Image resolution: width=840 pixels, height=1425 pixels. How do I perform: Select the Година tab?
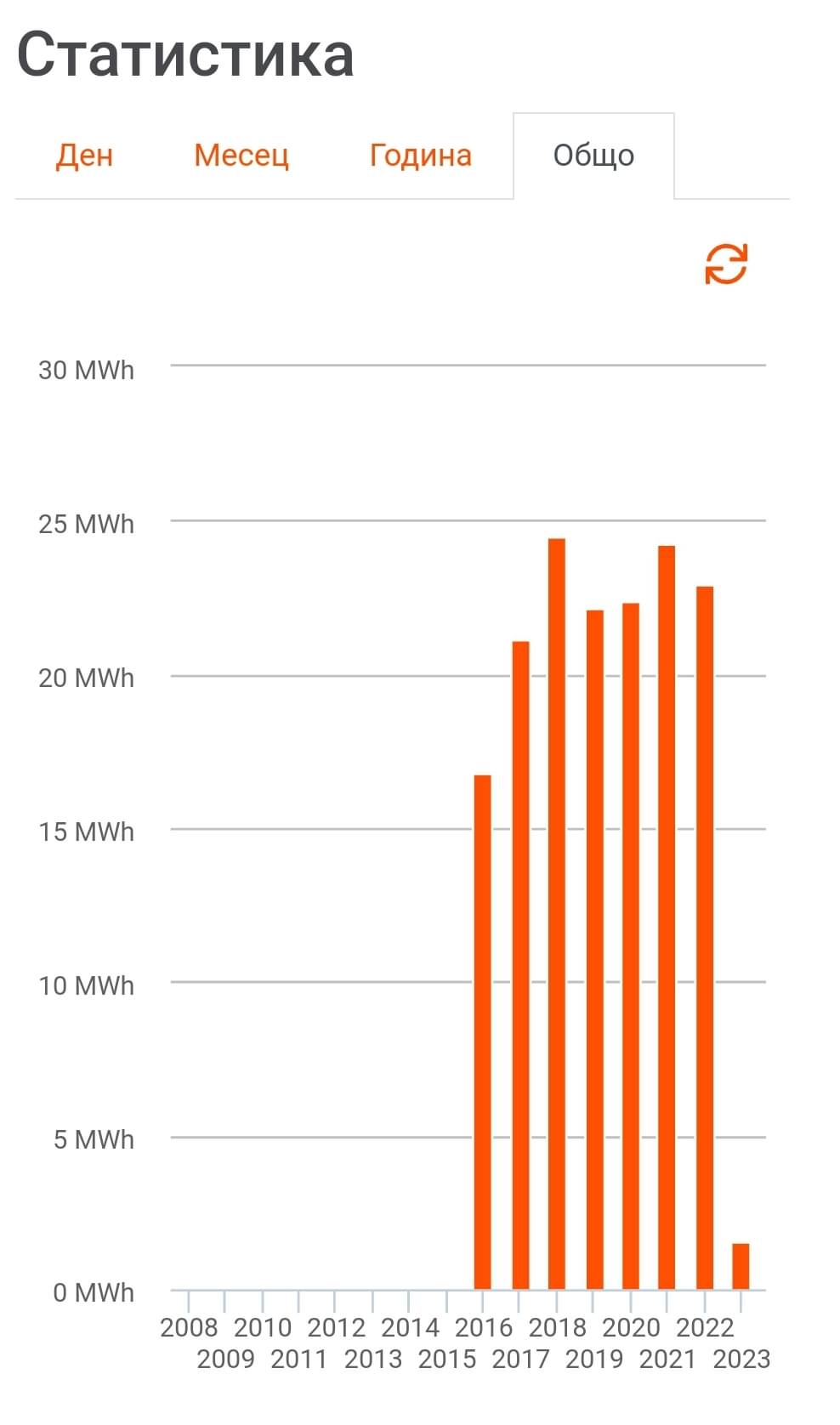point(420,156)
